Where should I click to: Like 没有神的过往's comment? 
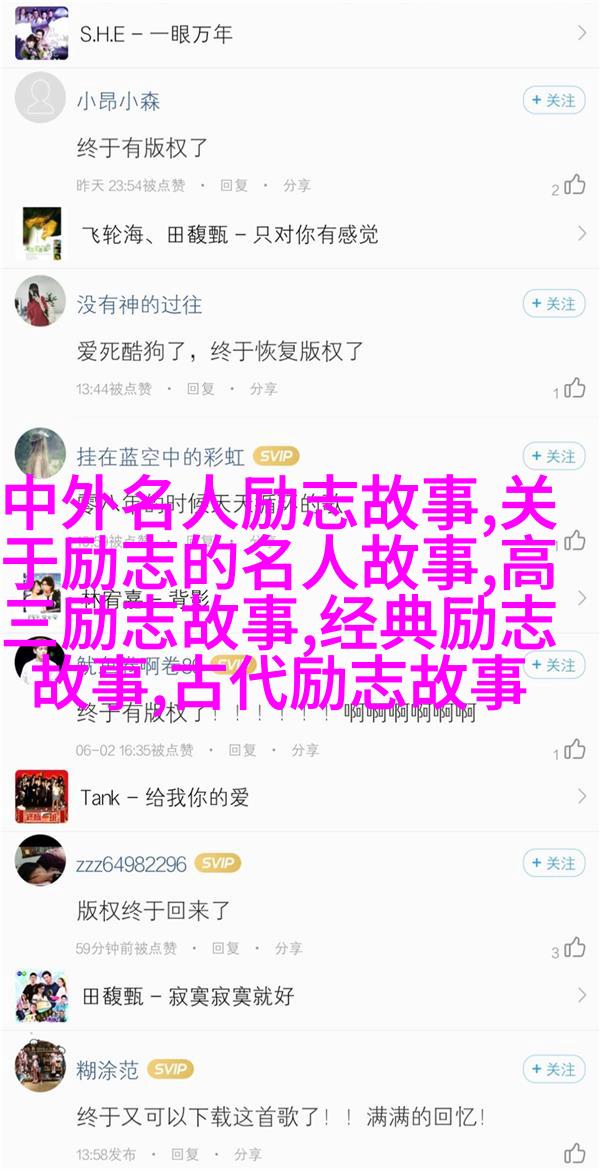(x=574, y=388)
